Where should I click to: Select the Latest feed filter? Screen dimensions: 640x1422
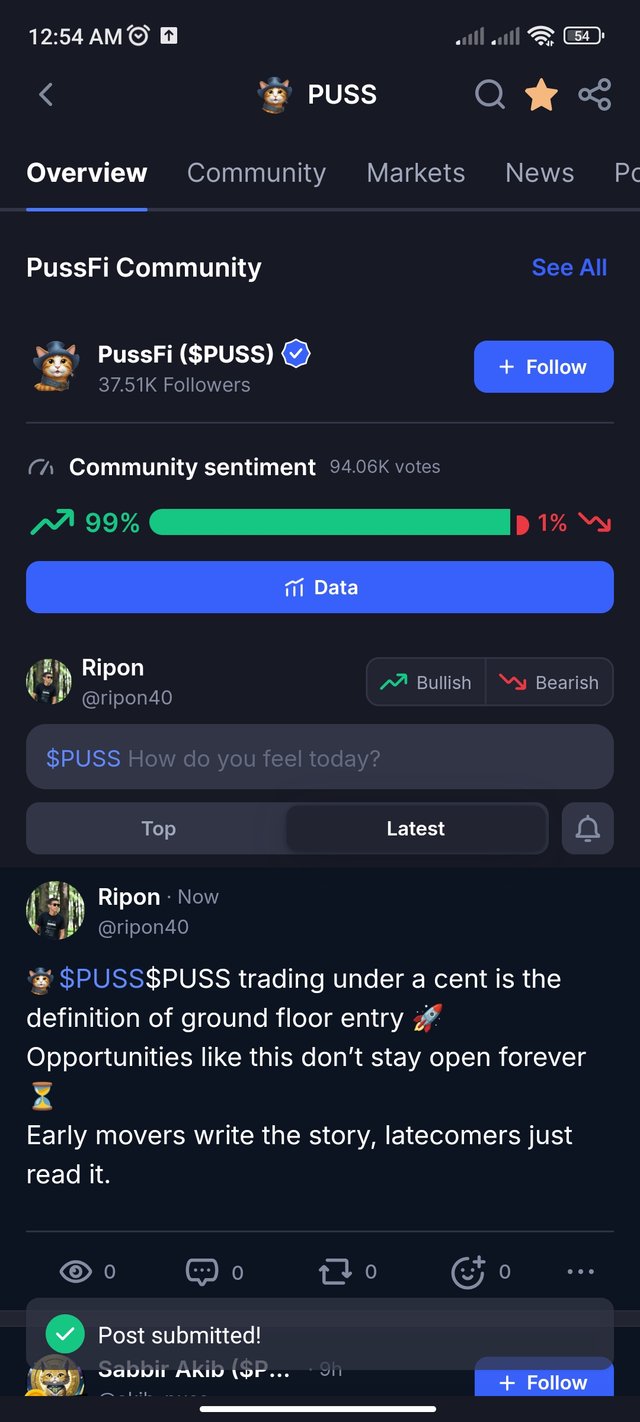coord(415,828)
